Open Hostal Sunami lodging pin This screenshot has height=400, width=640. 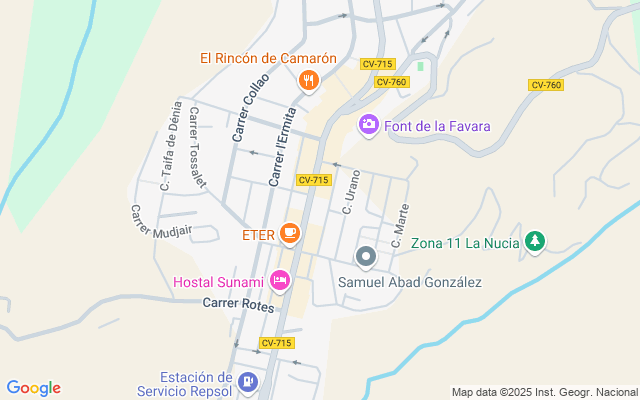(282, 283)
